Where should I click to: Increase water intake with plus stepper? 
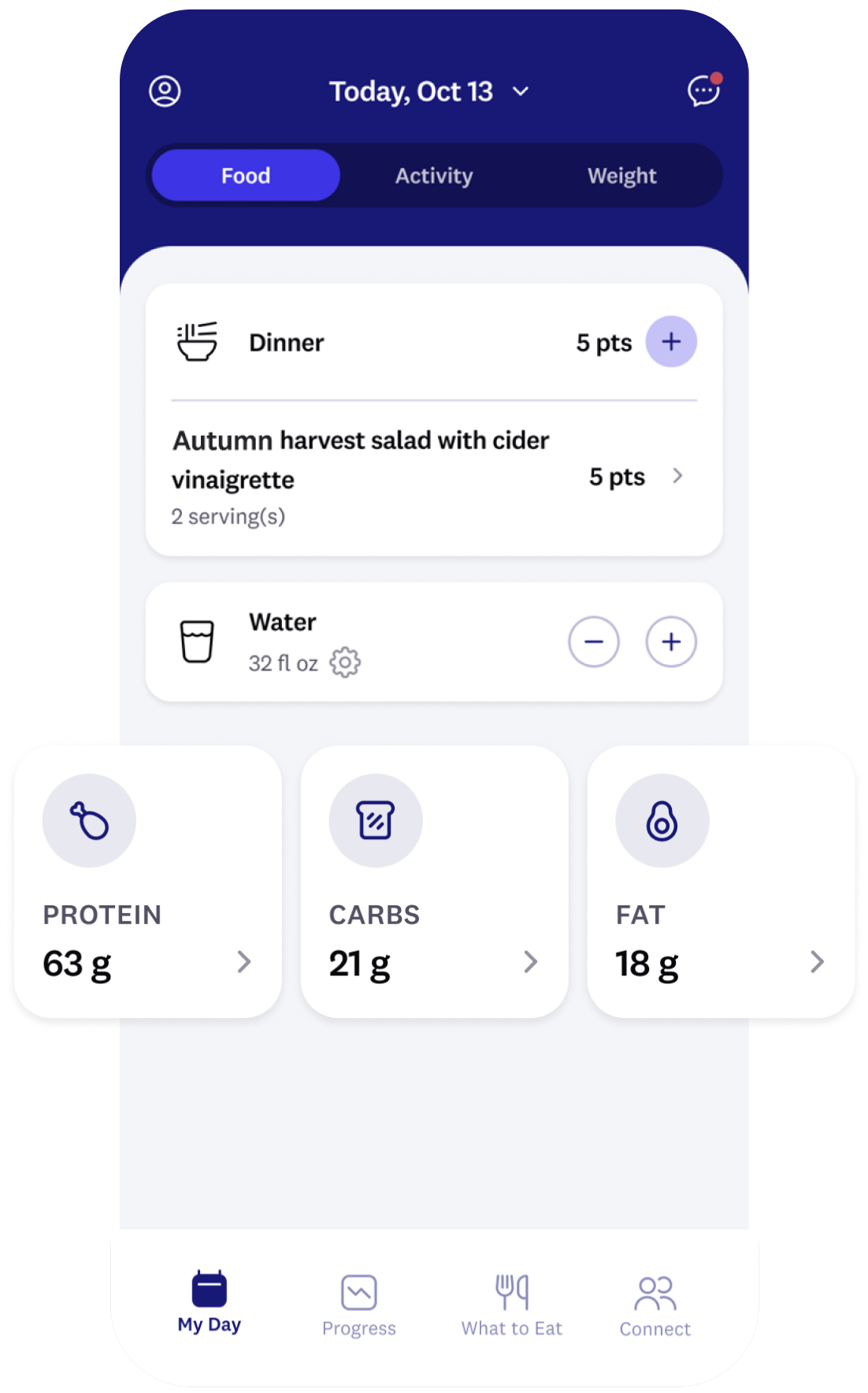(670, 642)
